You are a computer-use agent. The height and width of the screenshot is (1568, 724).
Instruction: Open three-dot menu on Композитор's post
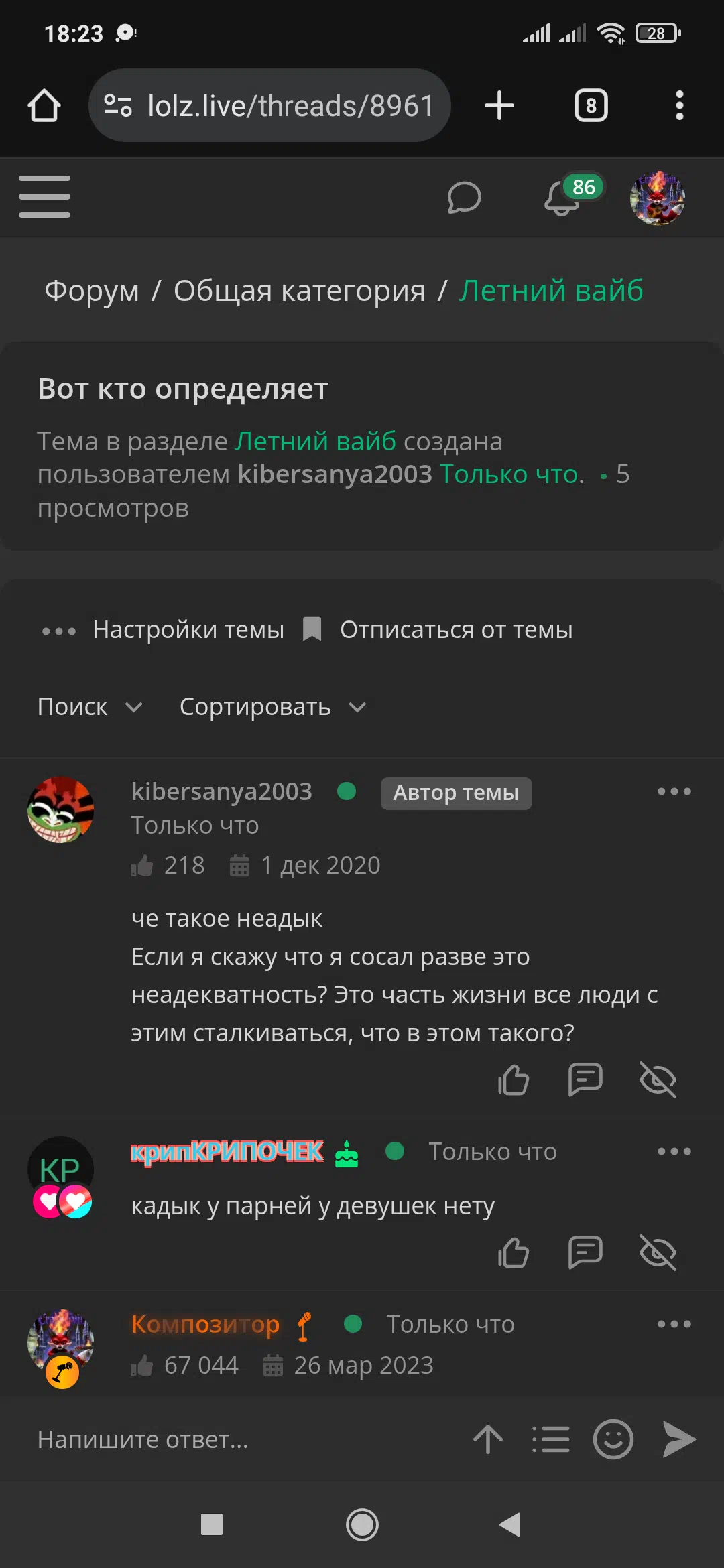pyautogui.click(x=674, y=1324)
